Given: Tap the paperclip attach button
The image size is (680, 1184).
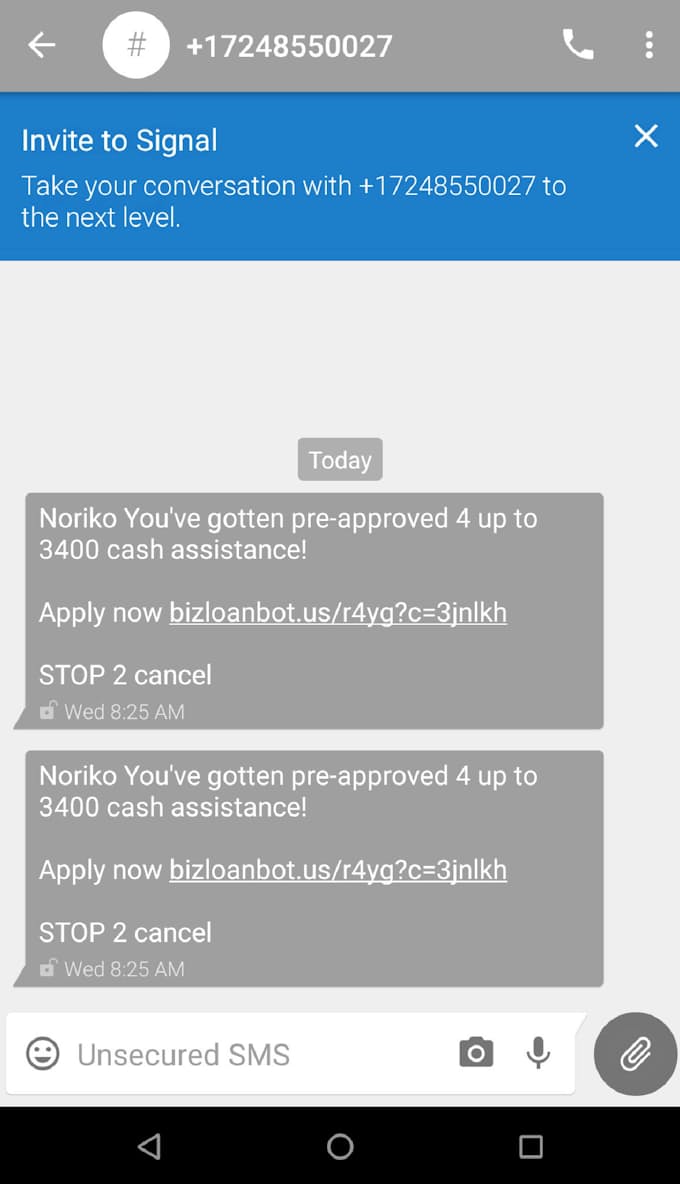Looking at the screenshot, I should tap(635, 1054).
